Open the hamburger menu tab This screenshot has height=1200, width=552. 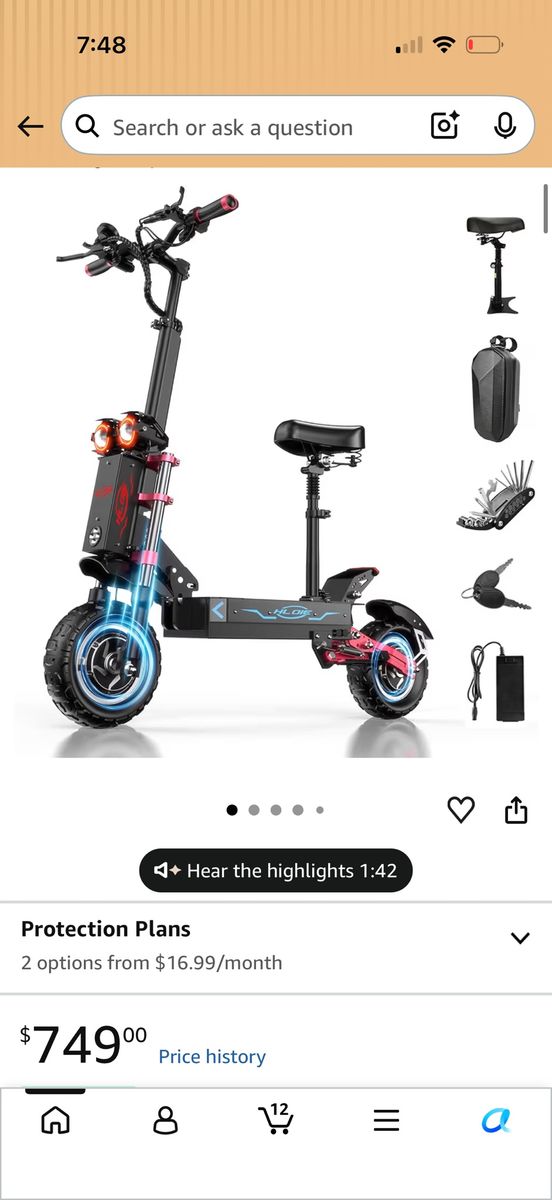[x=387, y=1120]
